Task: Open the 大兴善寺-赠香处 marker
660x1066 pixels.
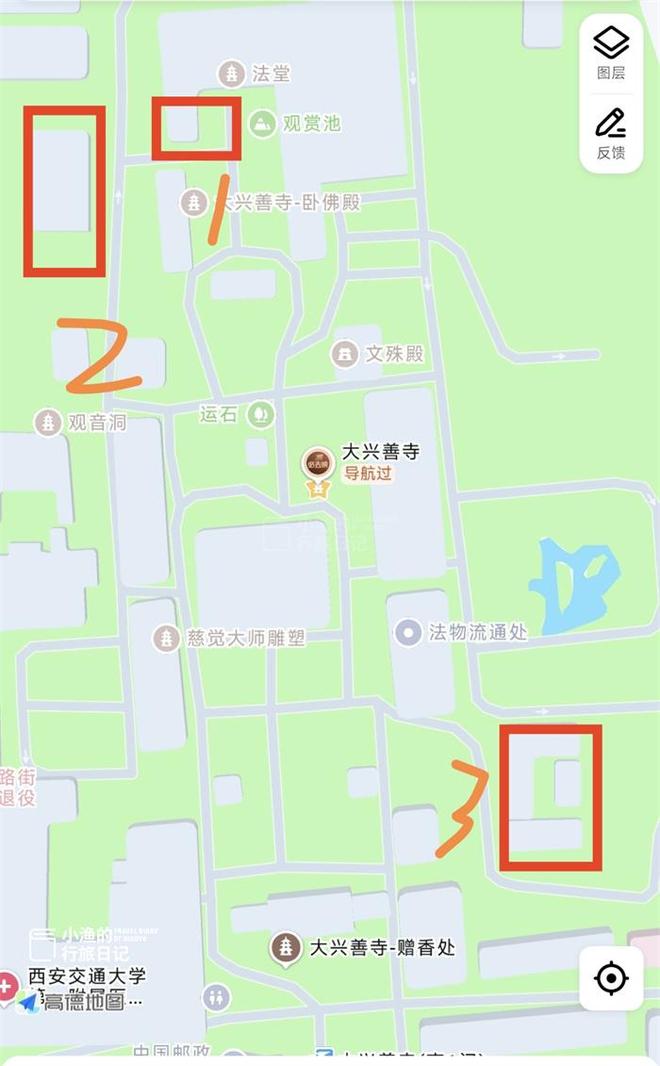Action: click(287, 947)
